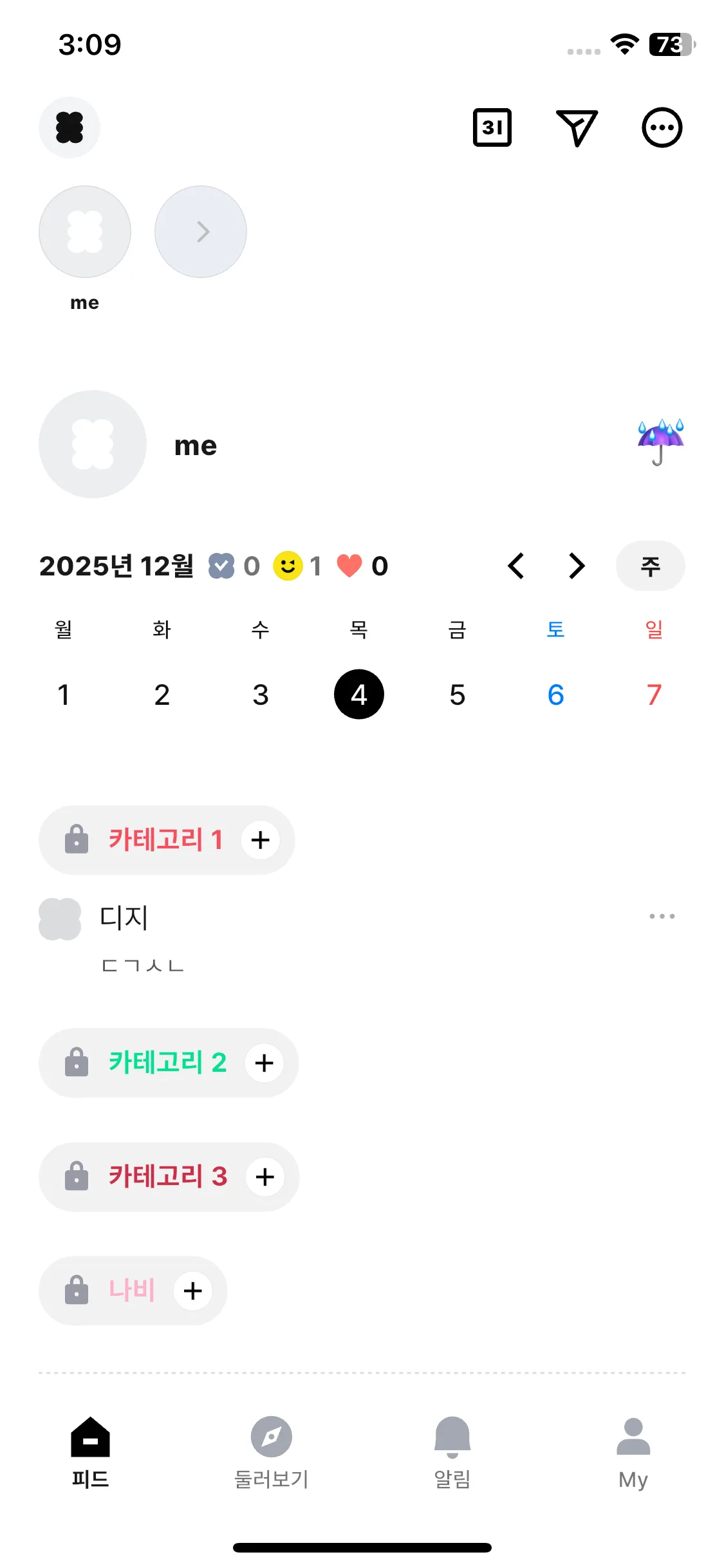Screen dimensions: 724x1568
Task: Tap the umbrella status emoji
Action: click(660, 442)
